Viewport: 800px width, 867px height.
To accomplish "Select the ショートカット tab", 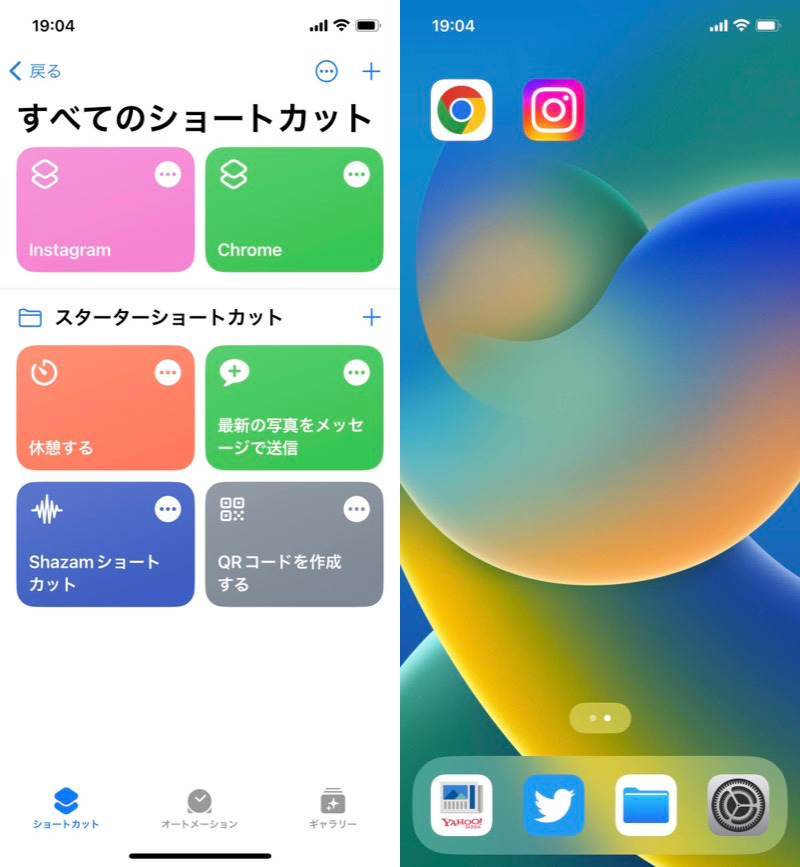I will click(66, 809).
